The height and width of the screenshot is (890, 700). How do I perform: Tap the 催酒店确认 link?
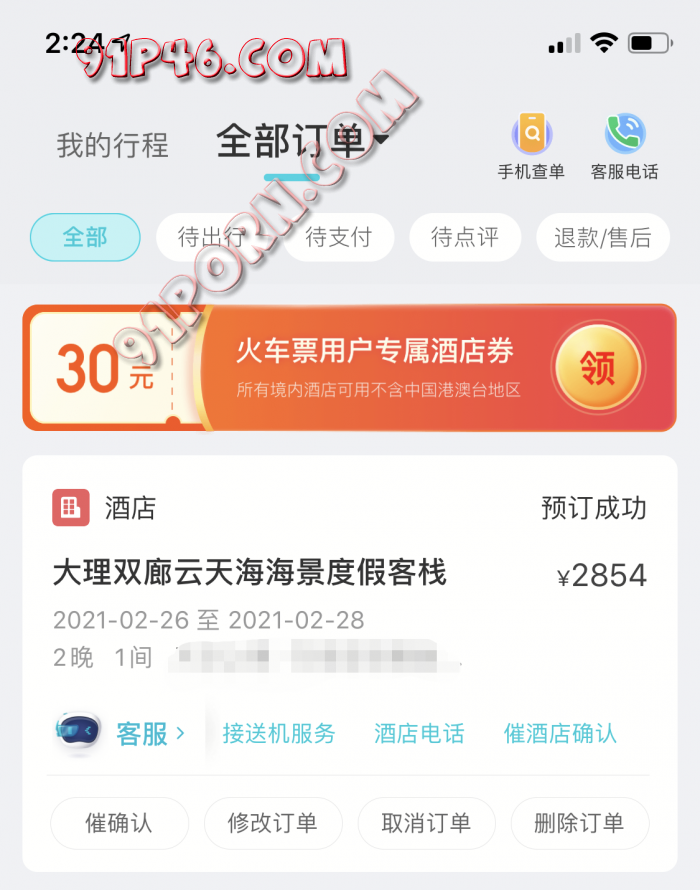[x=560, y=734]
